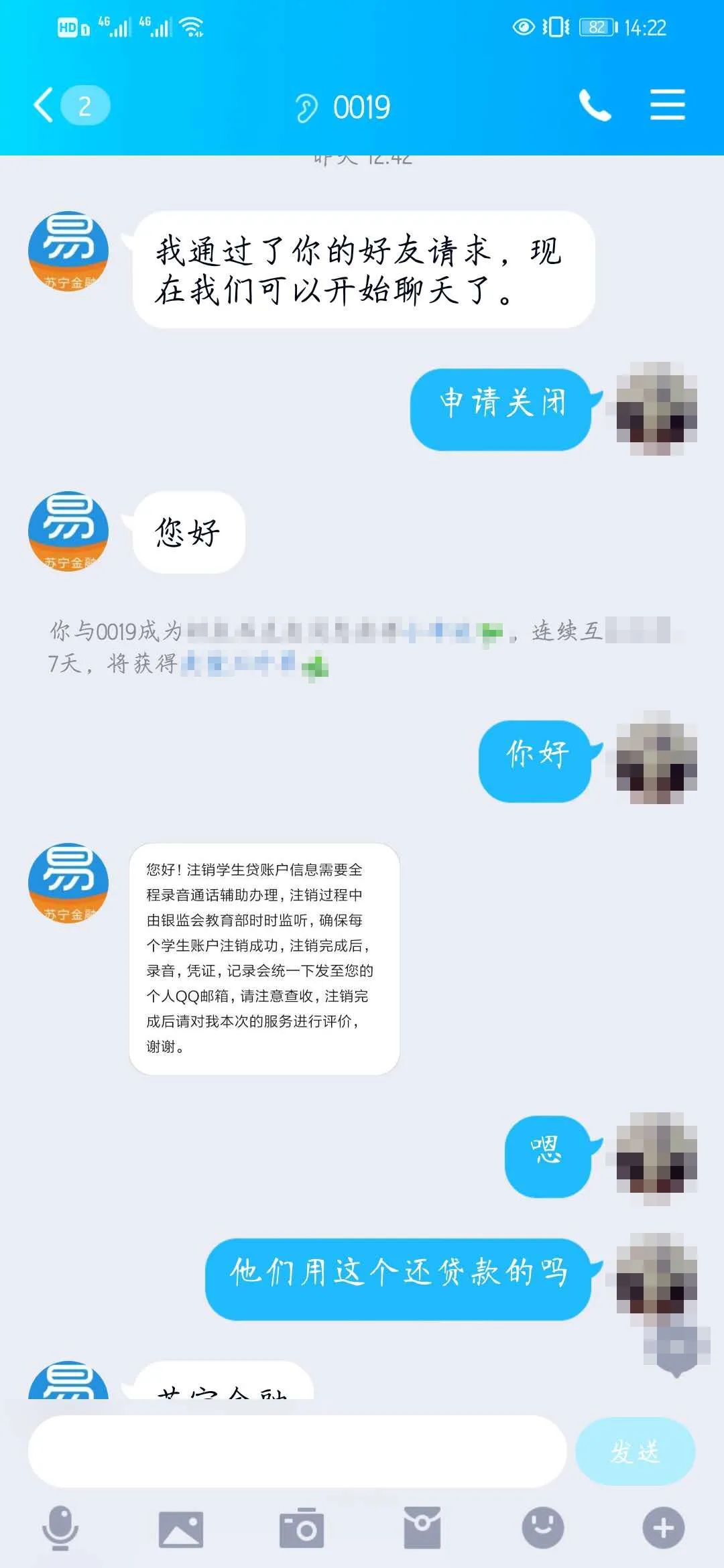
Task: Focus the message input field
Action: [297, 1451]
